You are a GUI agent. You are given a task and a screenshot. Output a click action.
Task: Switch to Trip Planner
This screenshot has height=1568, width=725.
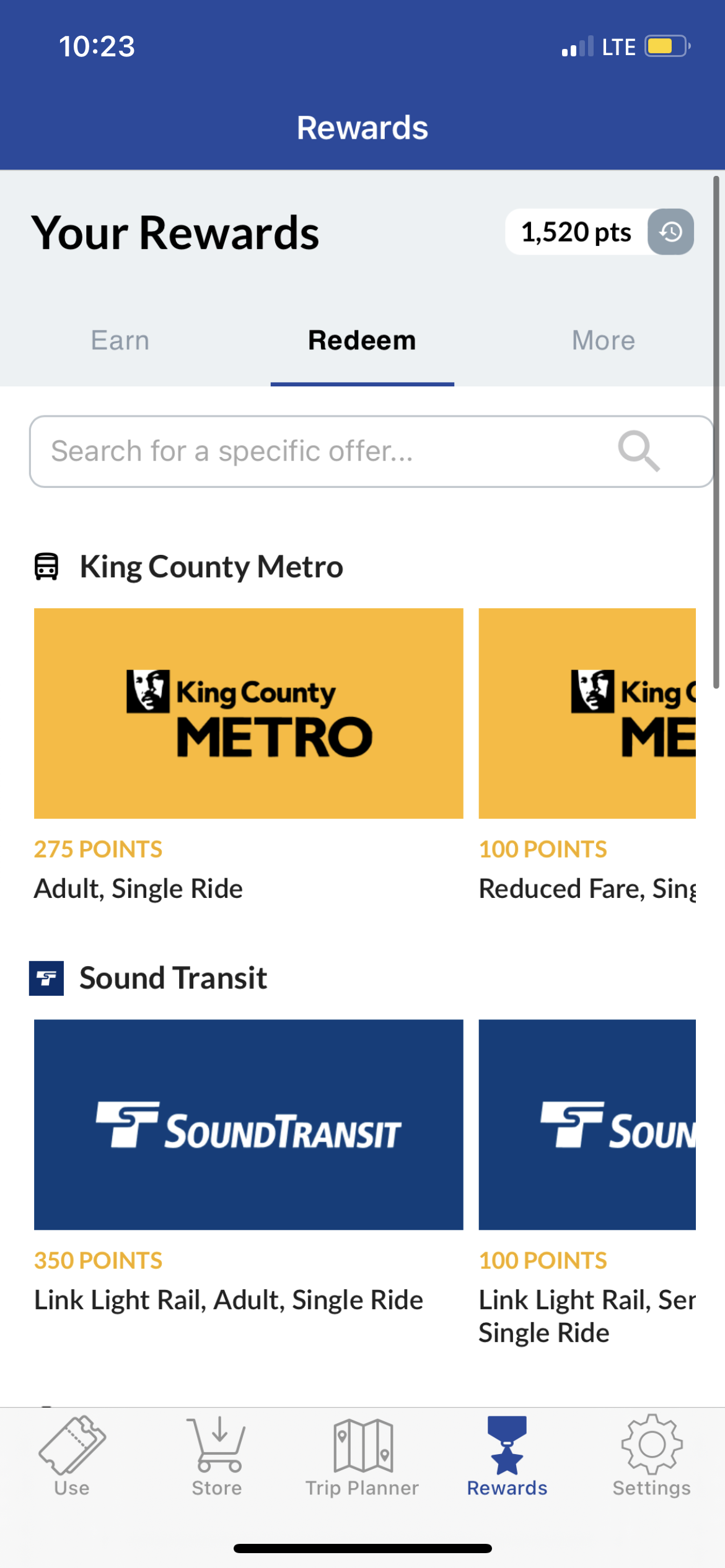click(362, 1455)
